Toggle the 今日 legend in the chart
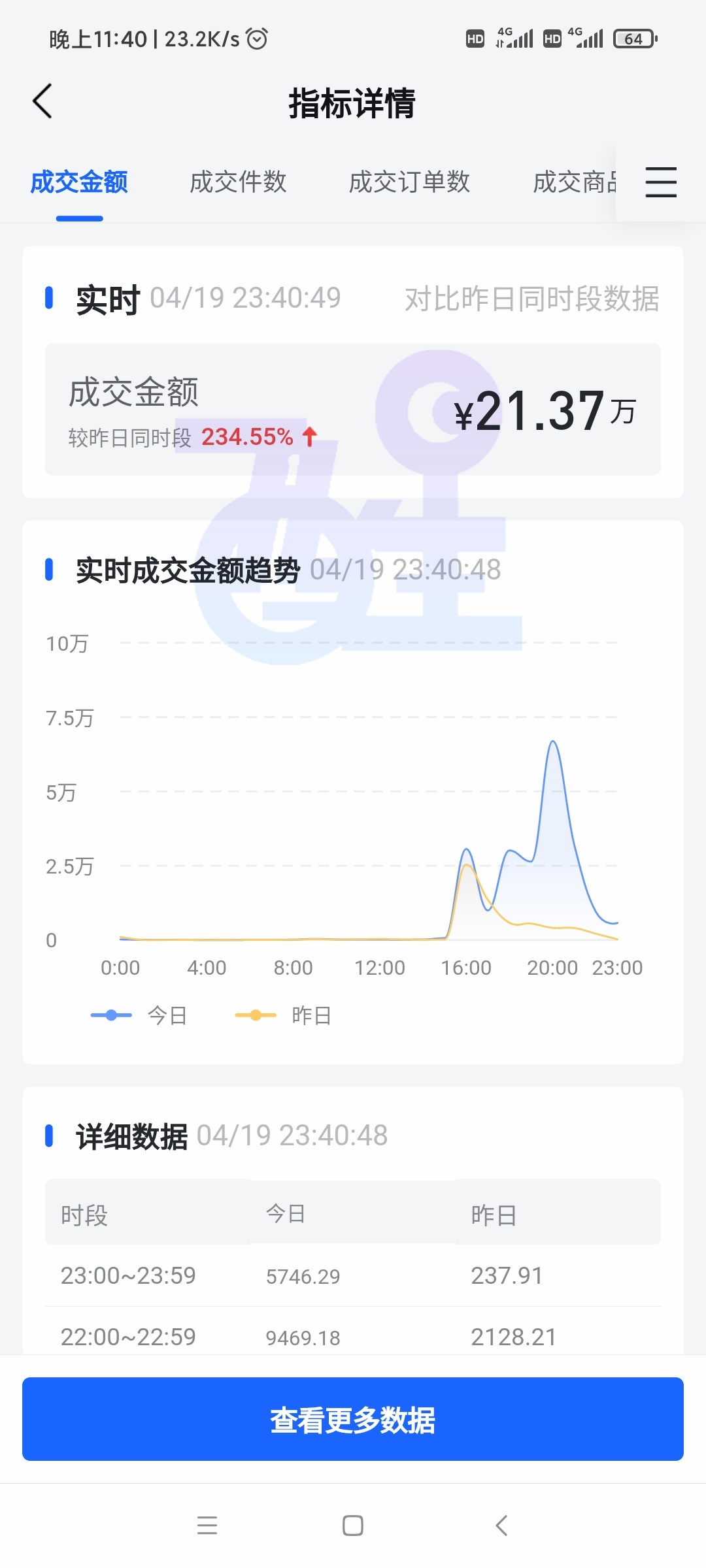 point(139,1015)
